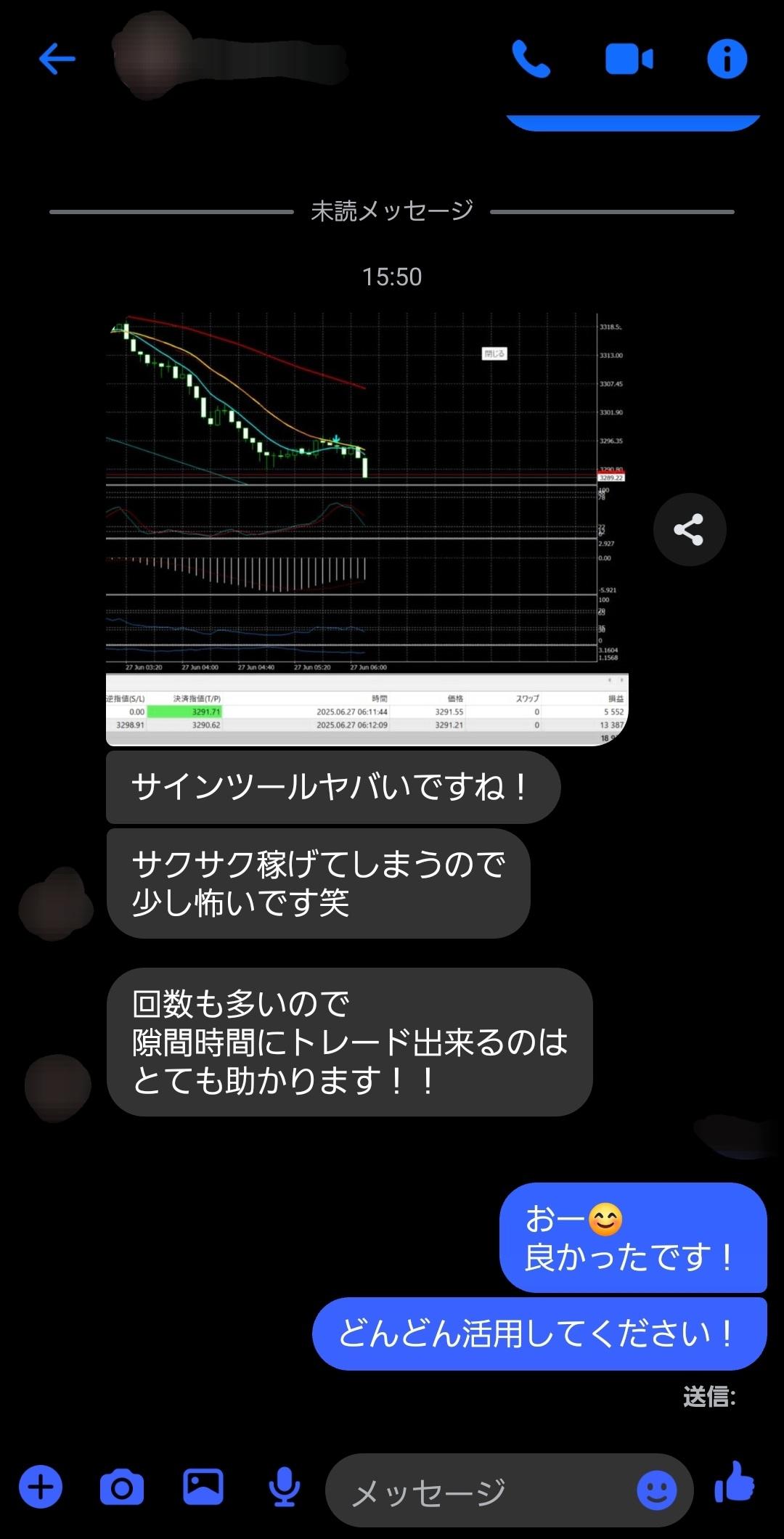
Task: Go back with the arrow icon
Action: coord(57,59)
